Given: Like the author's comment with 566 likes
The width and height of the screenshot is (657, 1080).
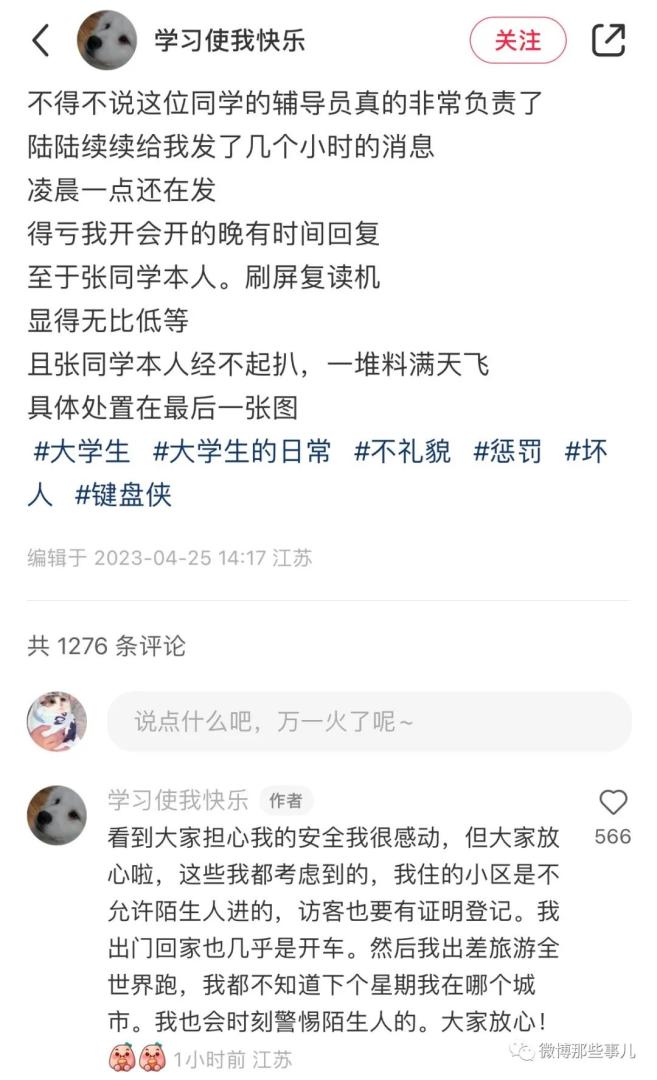Looking at the screenshot, I should point(612,803).
